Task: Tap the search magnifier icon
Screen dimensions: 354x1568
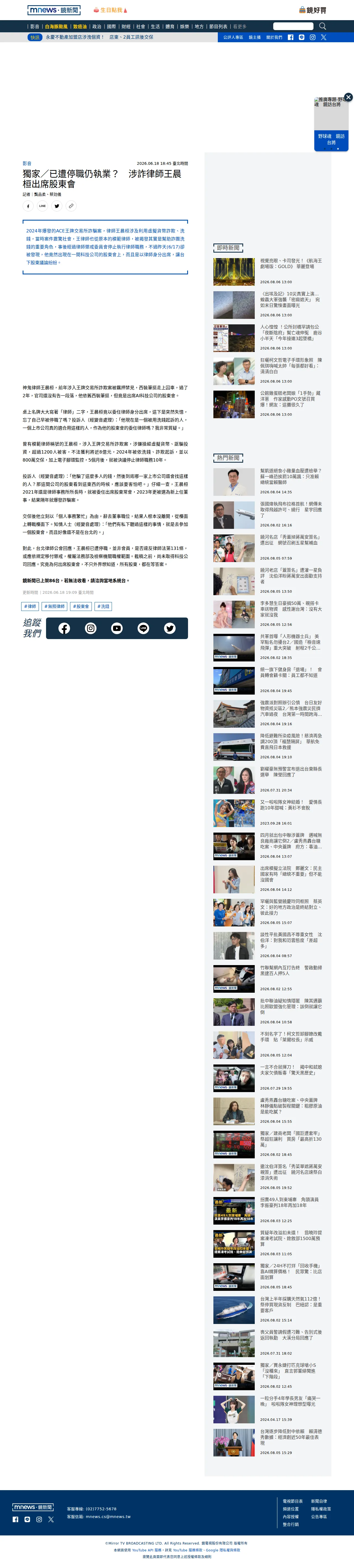Action: coord(322,26)
